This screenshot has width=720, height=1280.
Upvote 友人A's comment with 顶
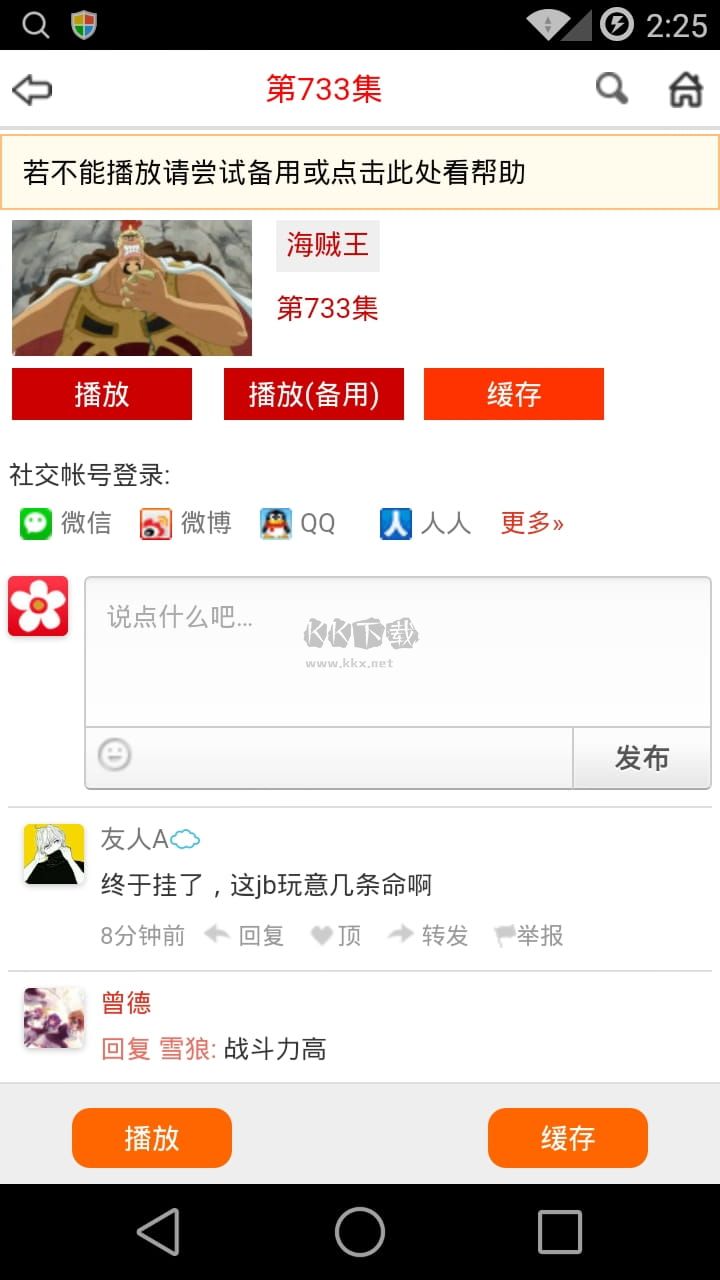336,935
